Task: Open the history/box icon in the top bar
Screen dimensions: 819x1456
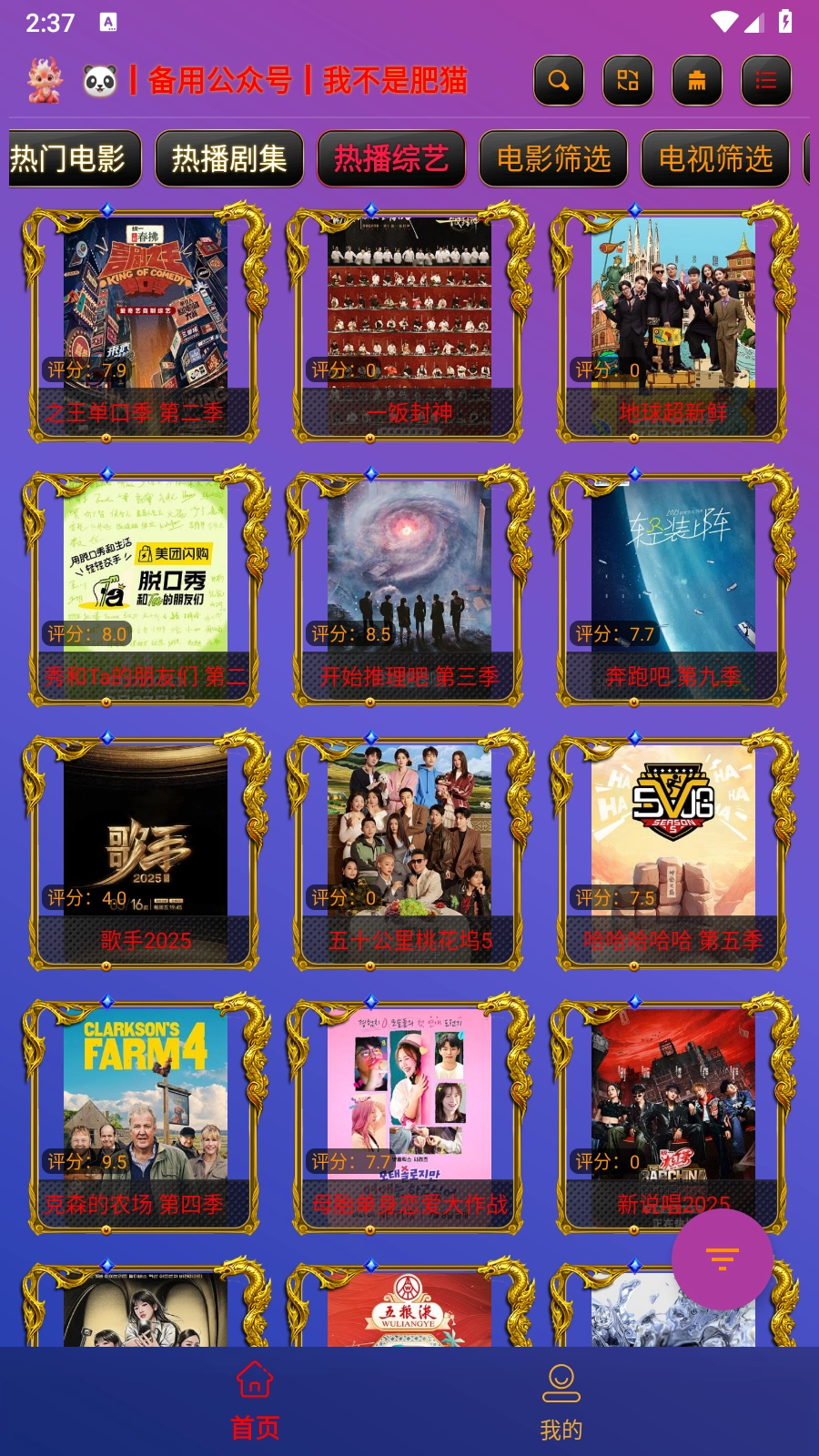Action: [697, 81]
